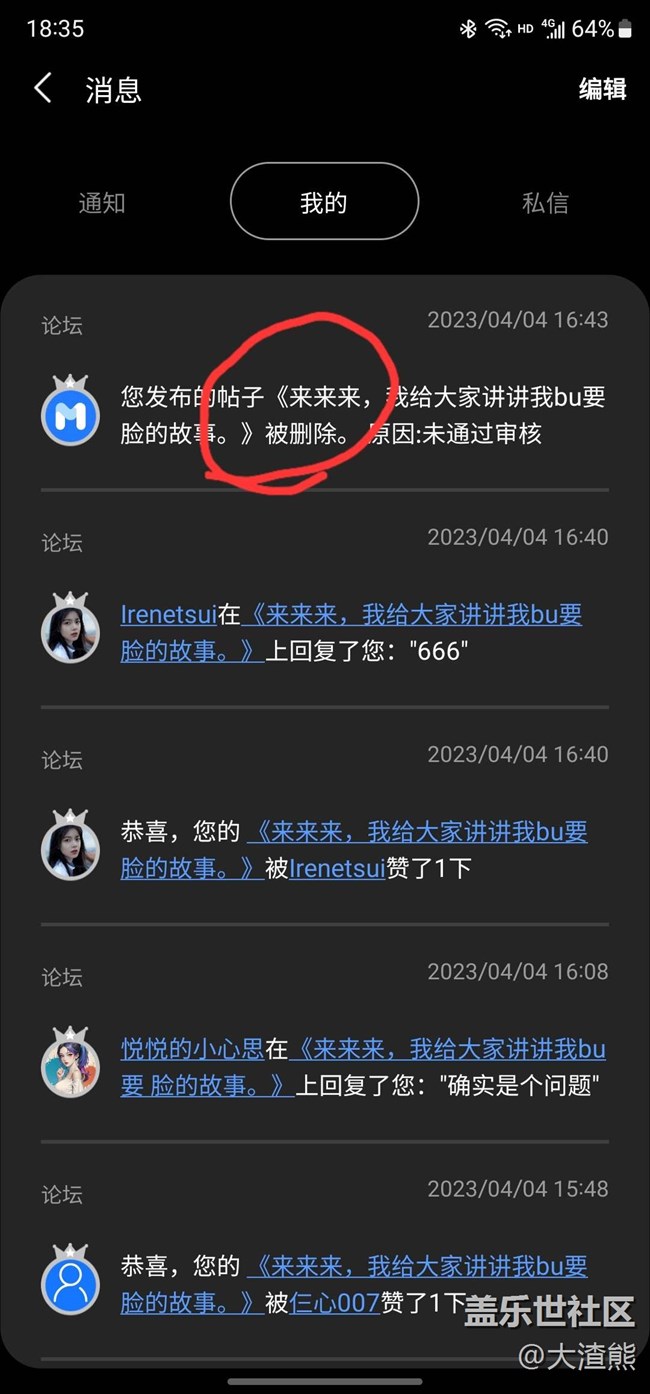Select the 我的 tab

click(324, 202)
